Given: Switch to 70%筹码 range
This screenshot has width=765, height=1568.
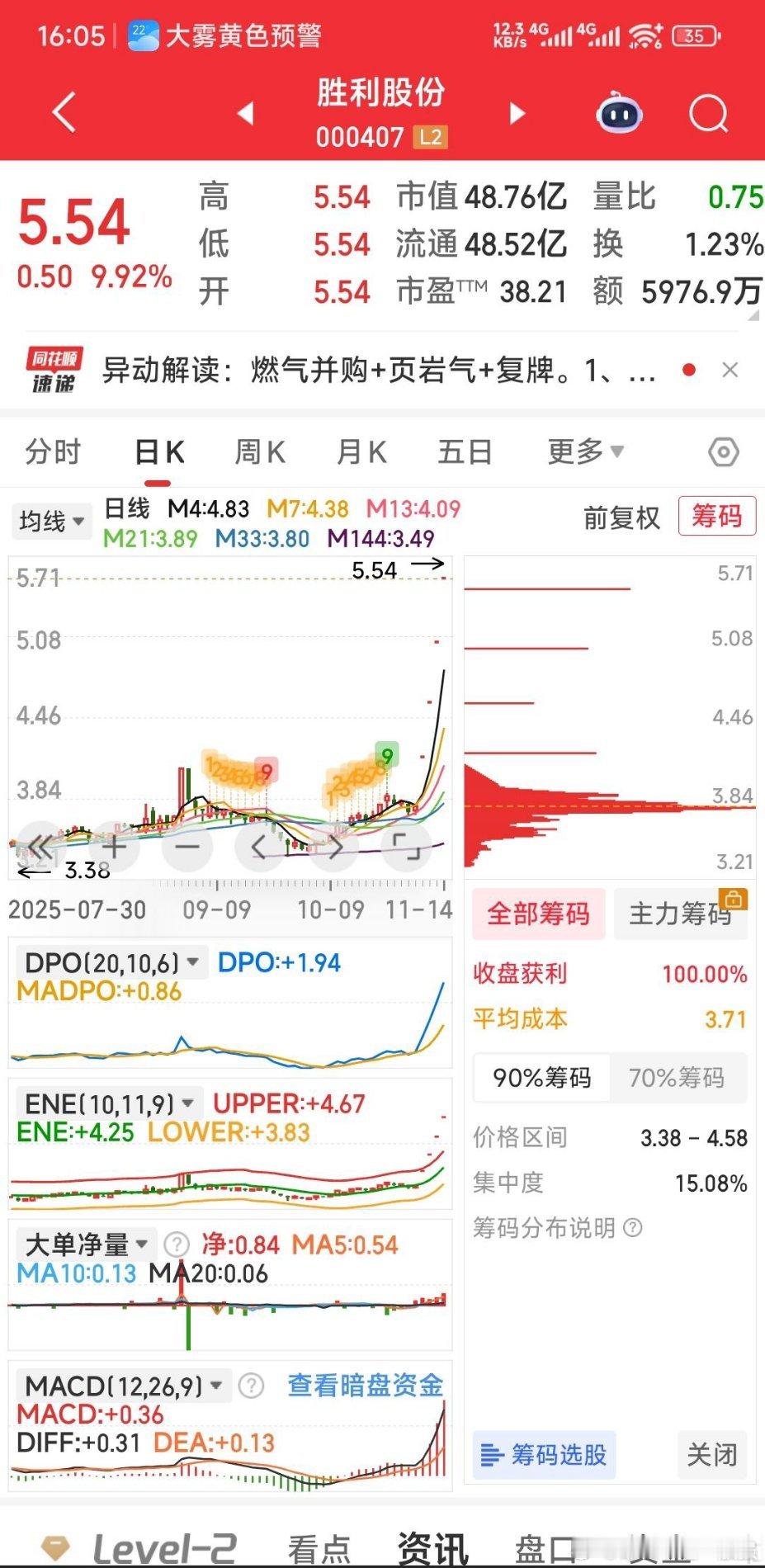Looking at the screenshot, I should [x=677, y=1077].
